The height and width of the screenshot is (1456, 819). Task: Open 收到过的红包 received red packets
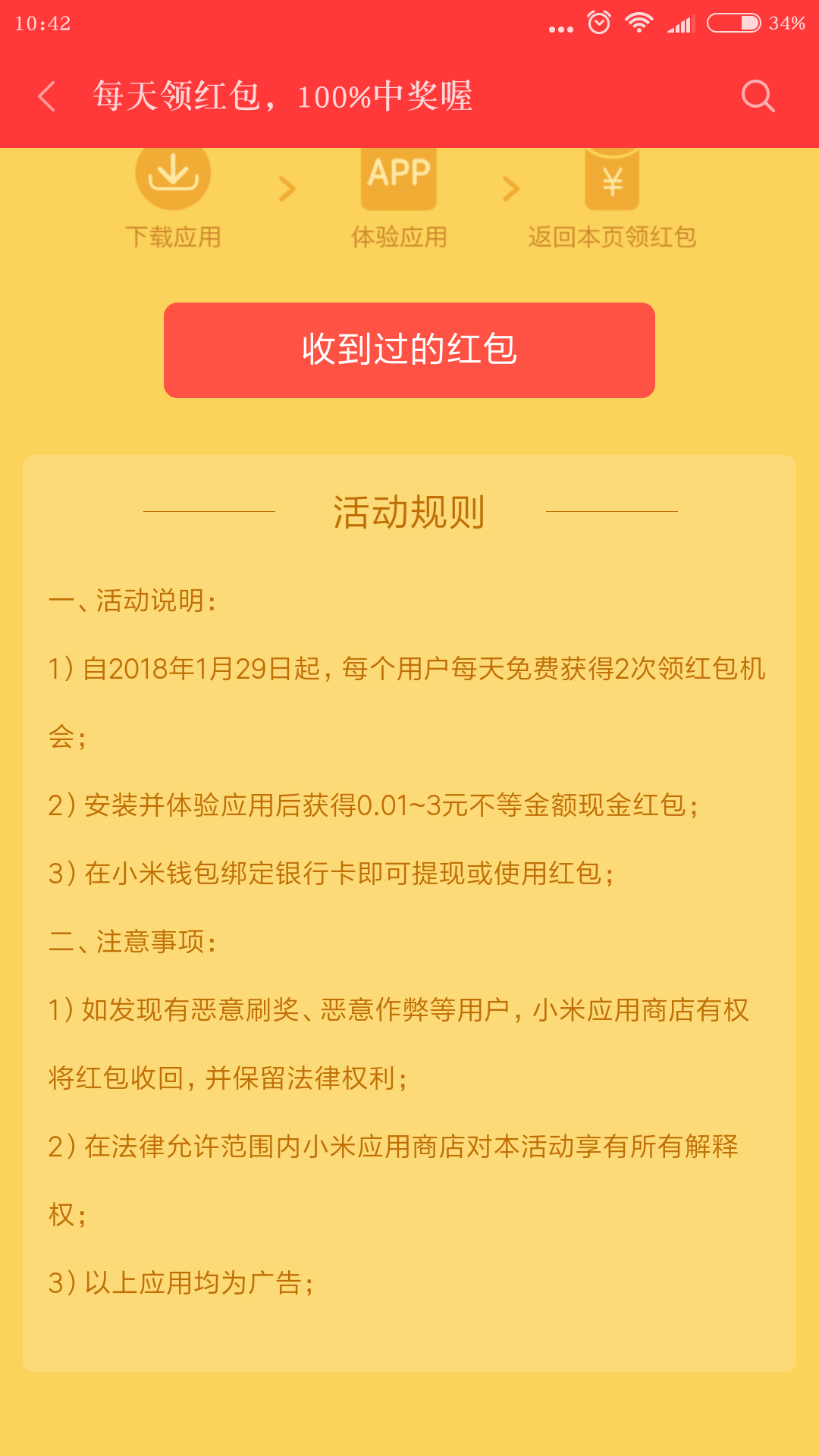pos(409,350)
